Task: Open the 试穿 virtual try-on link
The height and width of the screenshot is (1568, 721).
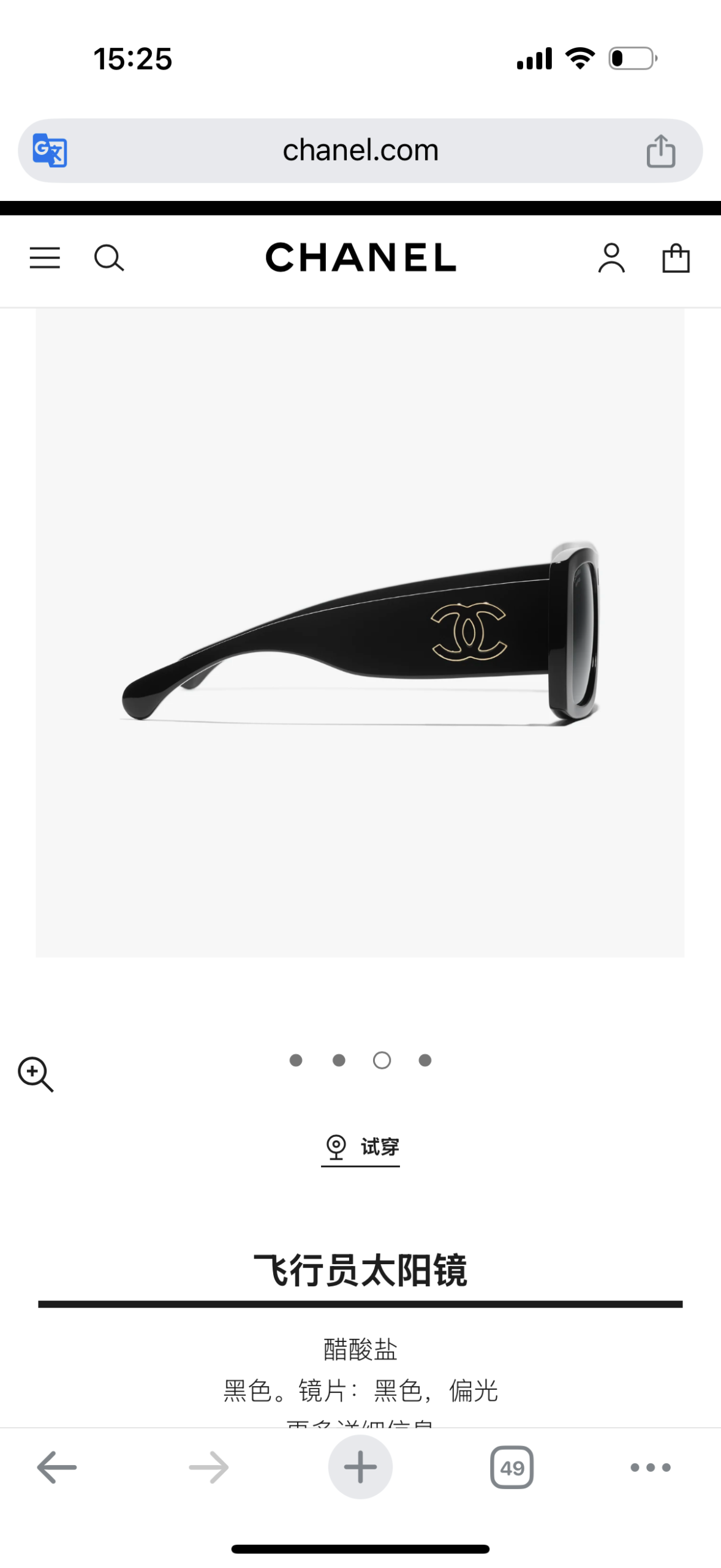Action: 361,1147
